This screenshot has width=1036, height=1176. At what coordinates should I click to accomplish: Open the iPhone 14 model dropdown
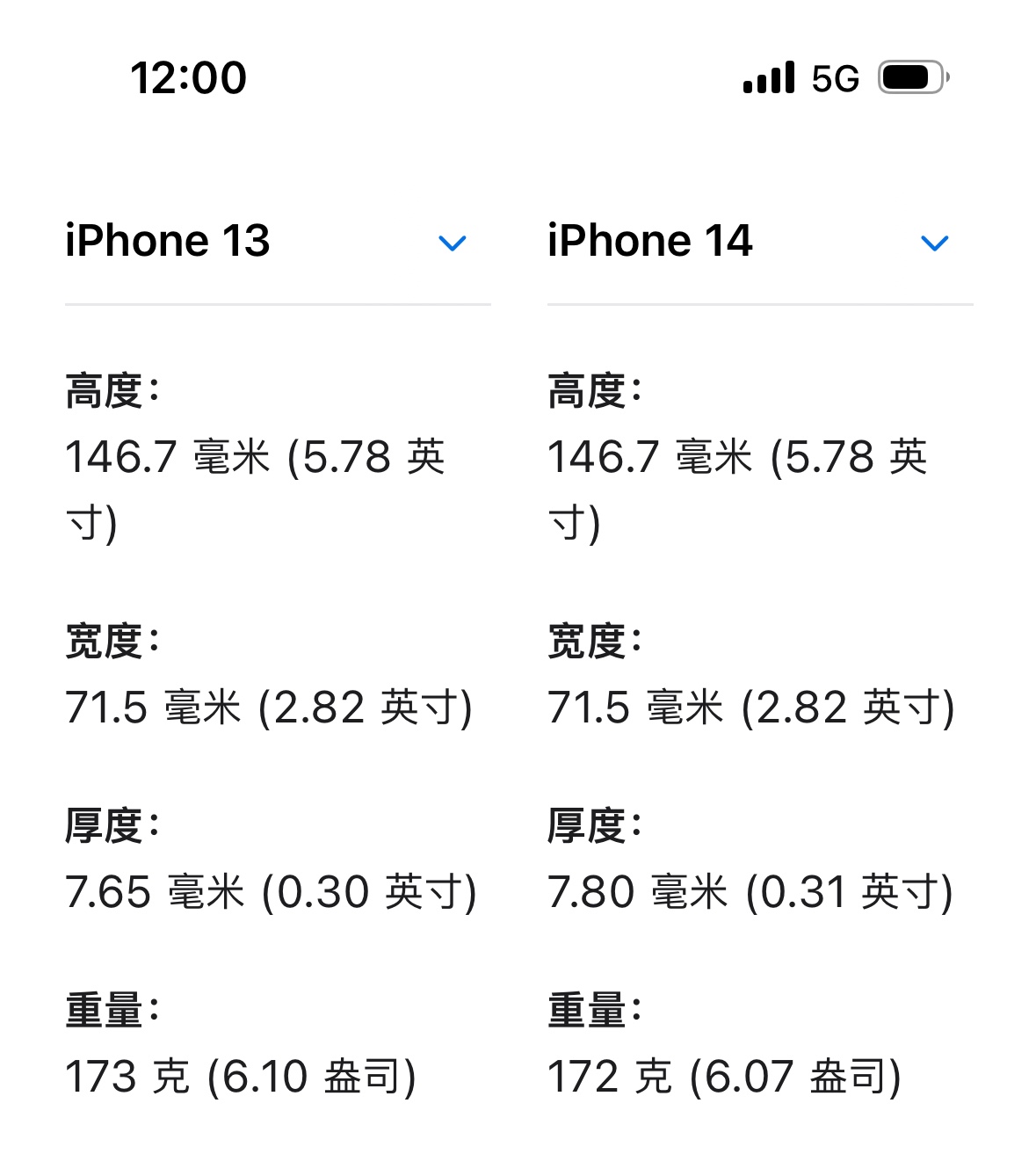coord(934,243)
